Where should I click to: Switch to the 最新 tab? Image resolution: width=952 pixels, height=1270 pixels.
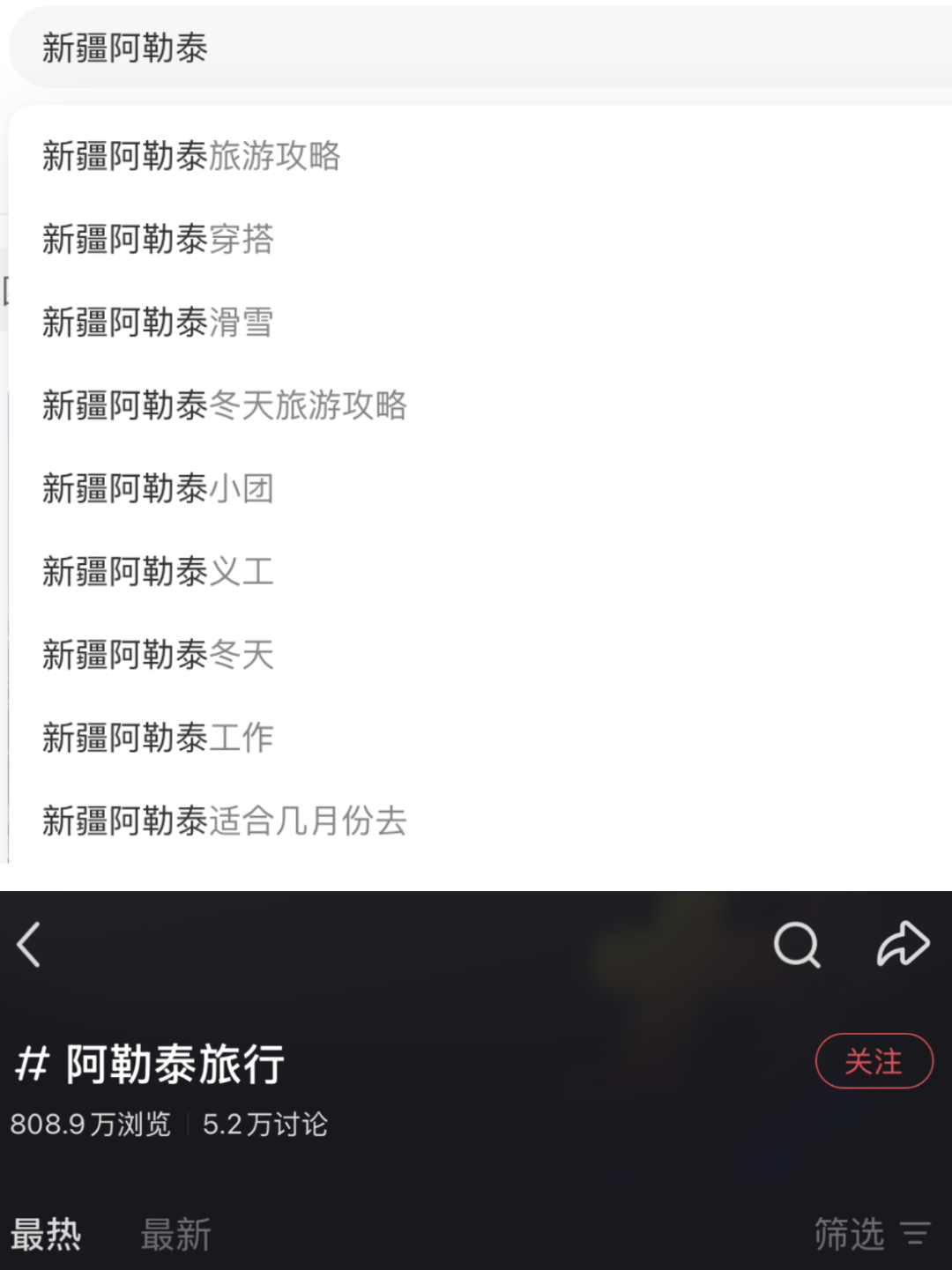176,1234
